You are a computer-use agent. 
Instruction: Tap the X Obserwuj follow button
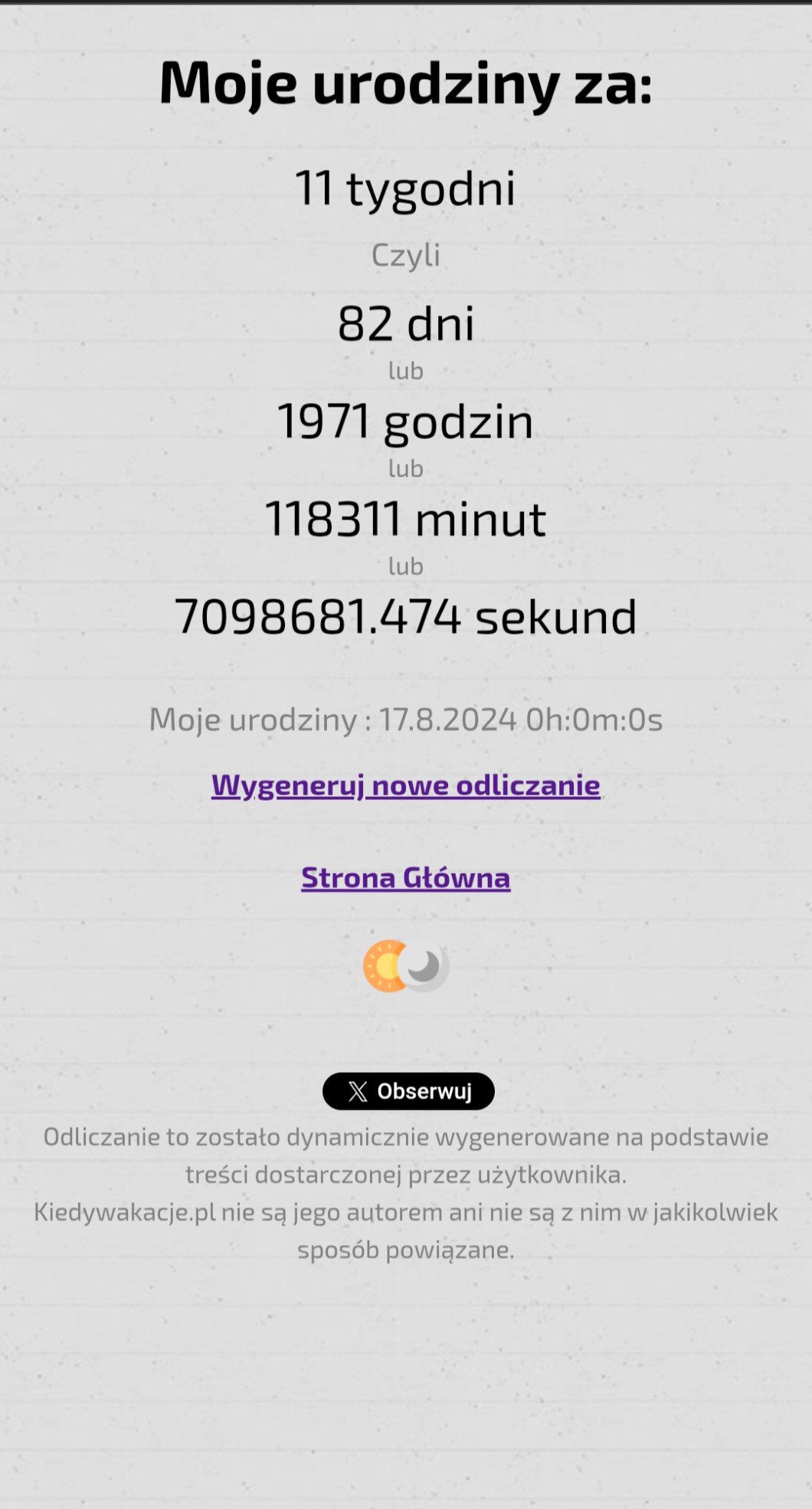point(408,1091)
